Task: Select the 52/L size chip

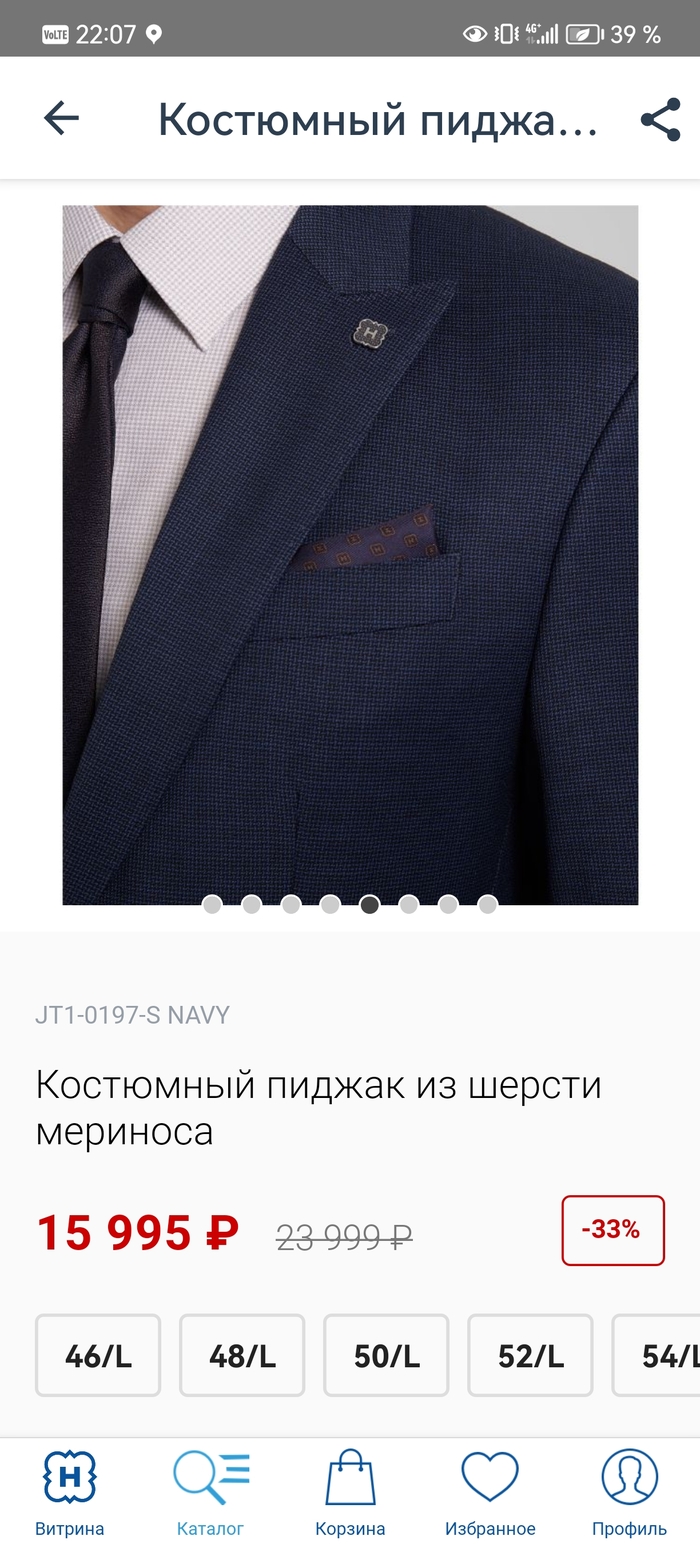Action: pyautogui.click(x=530, y=1355)
